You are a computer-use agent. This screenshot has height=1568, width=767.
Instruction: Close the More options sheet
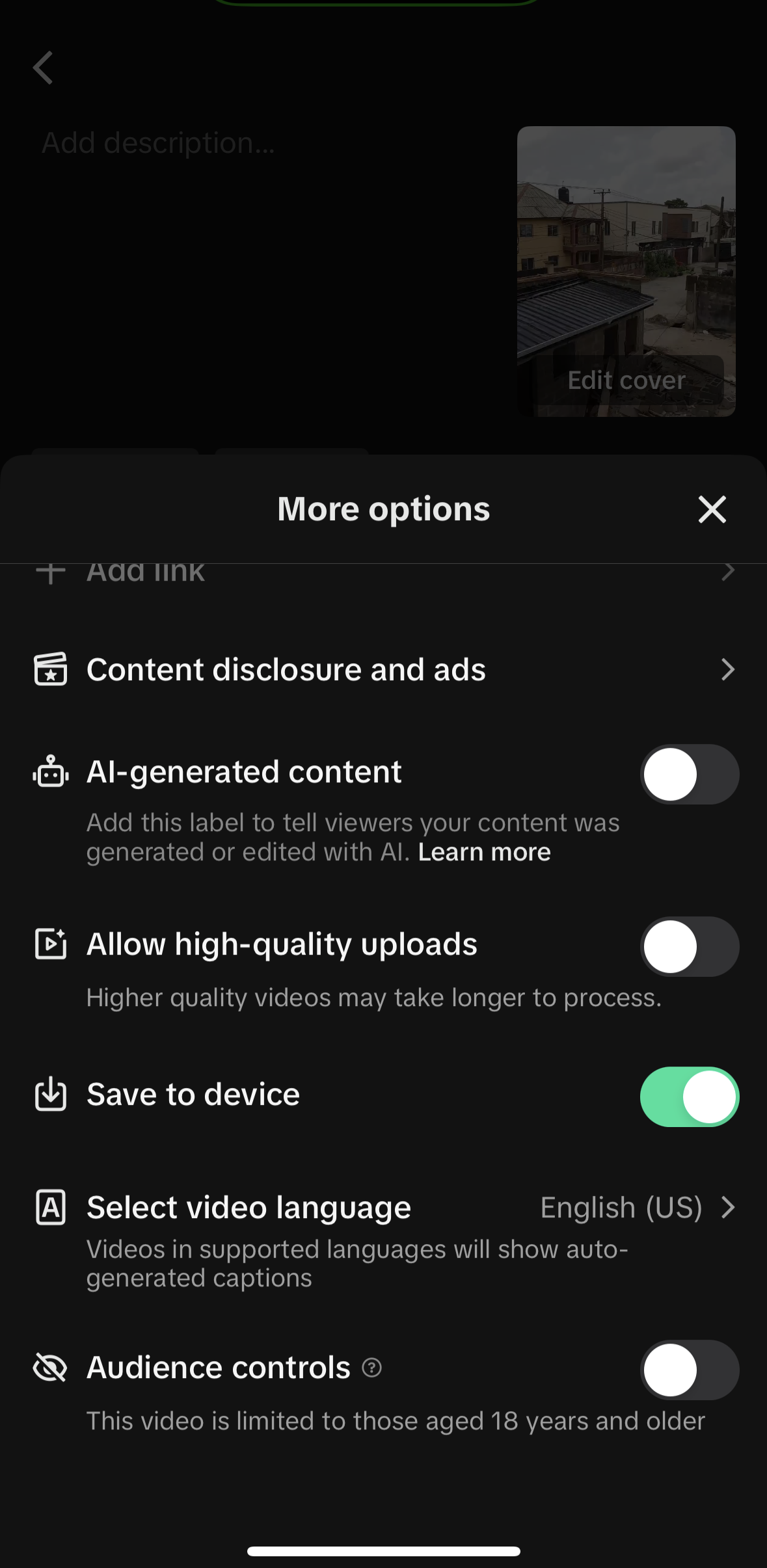point(712,509)
